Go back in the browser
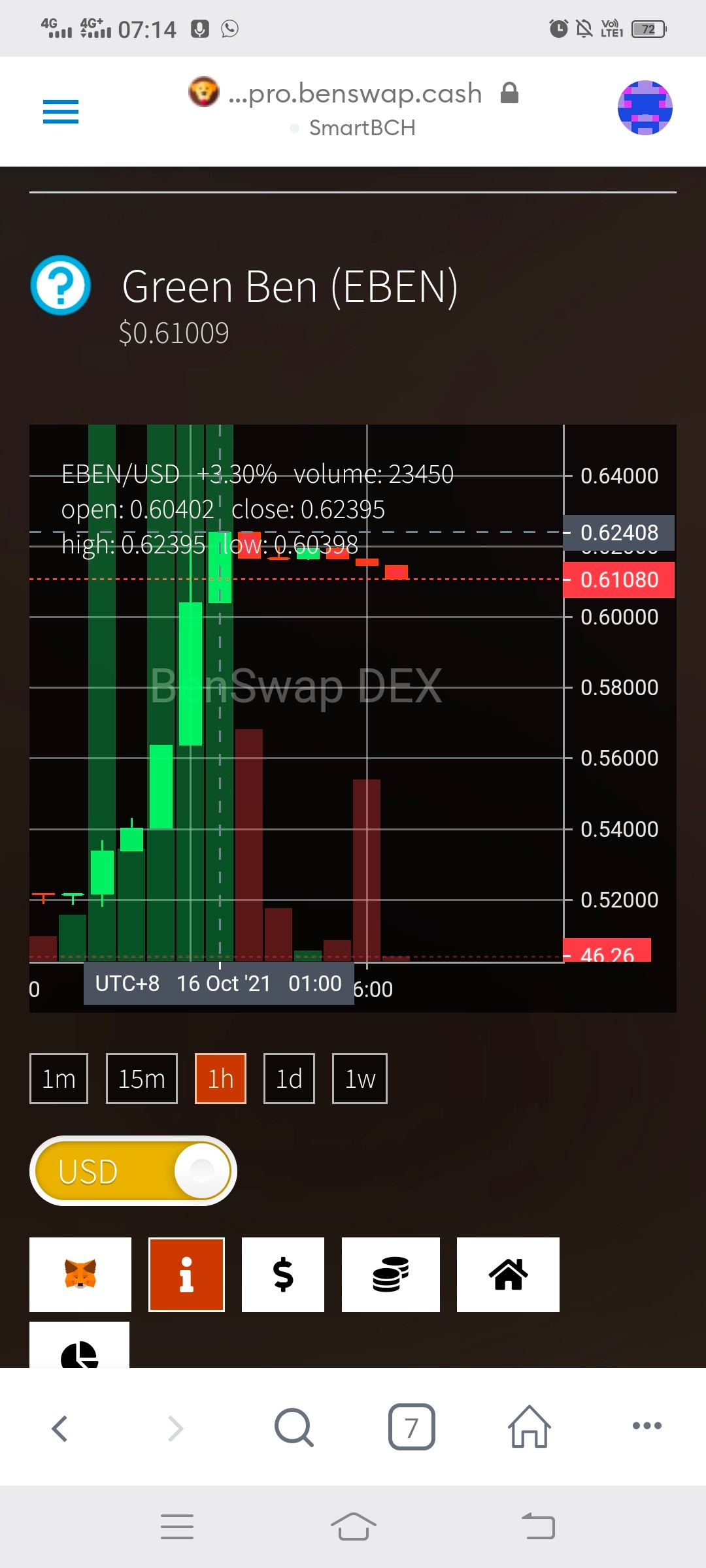 59,1428
